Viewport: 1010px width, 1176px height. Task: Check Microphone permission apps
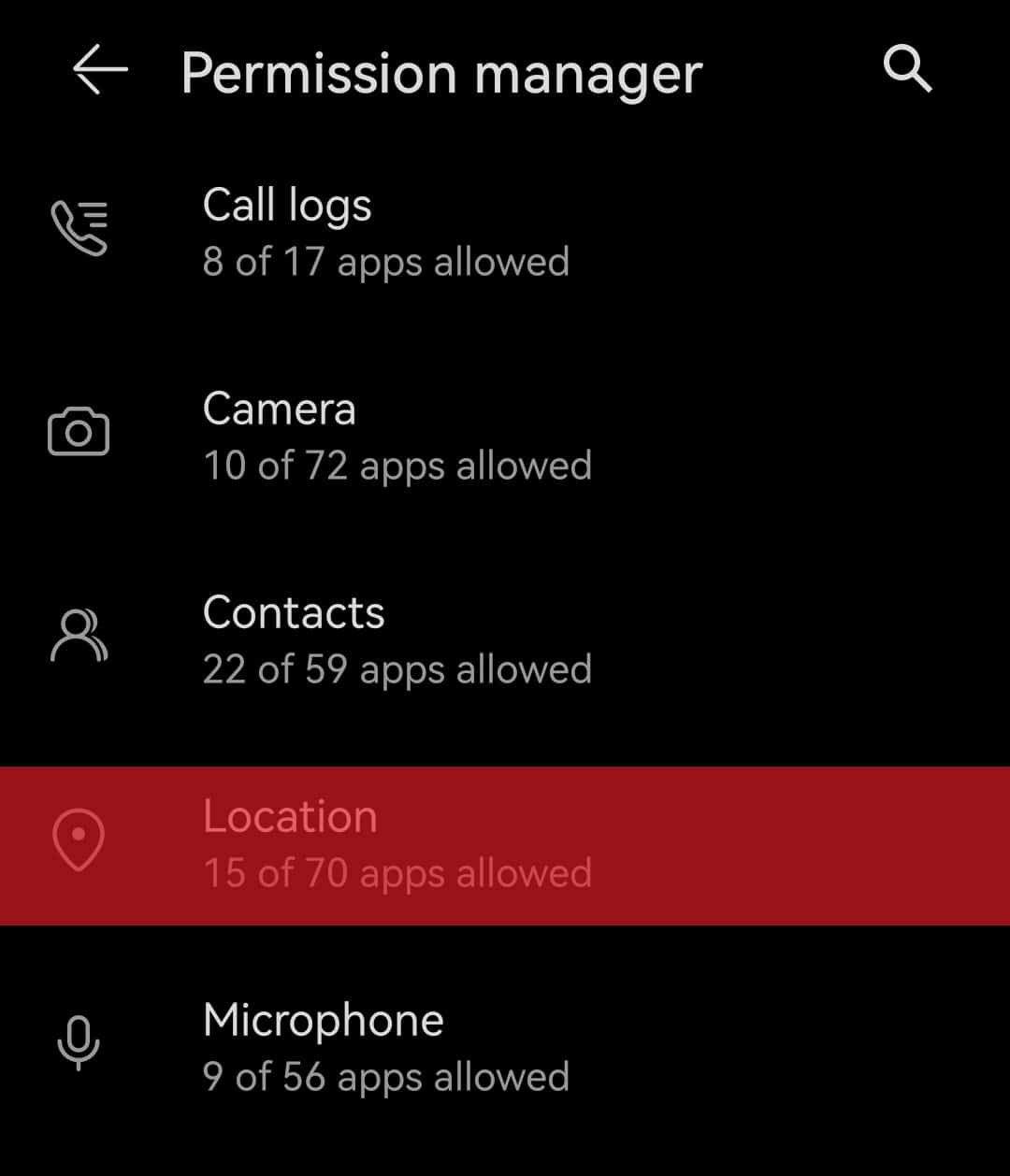pos(385,1047)
